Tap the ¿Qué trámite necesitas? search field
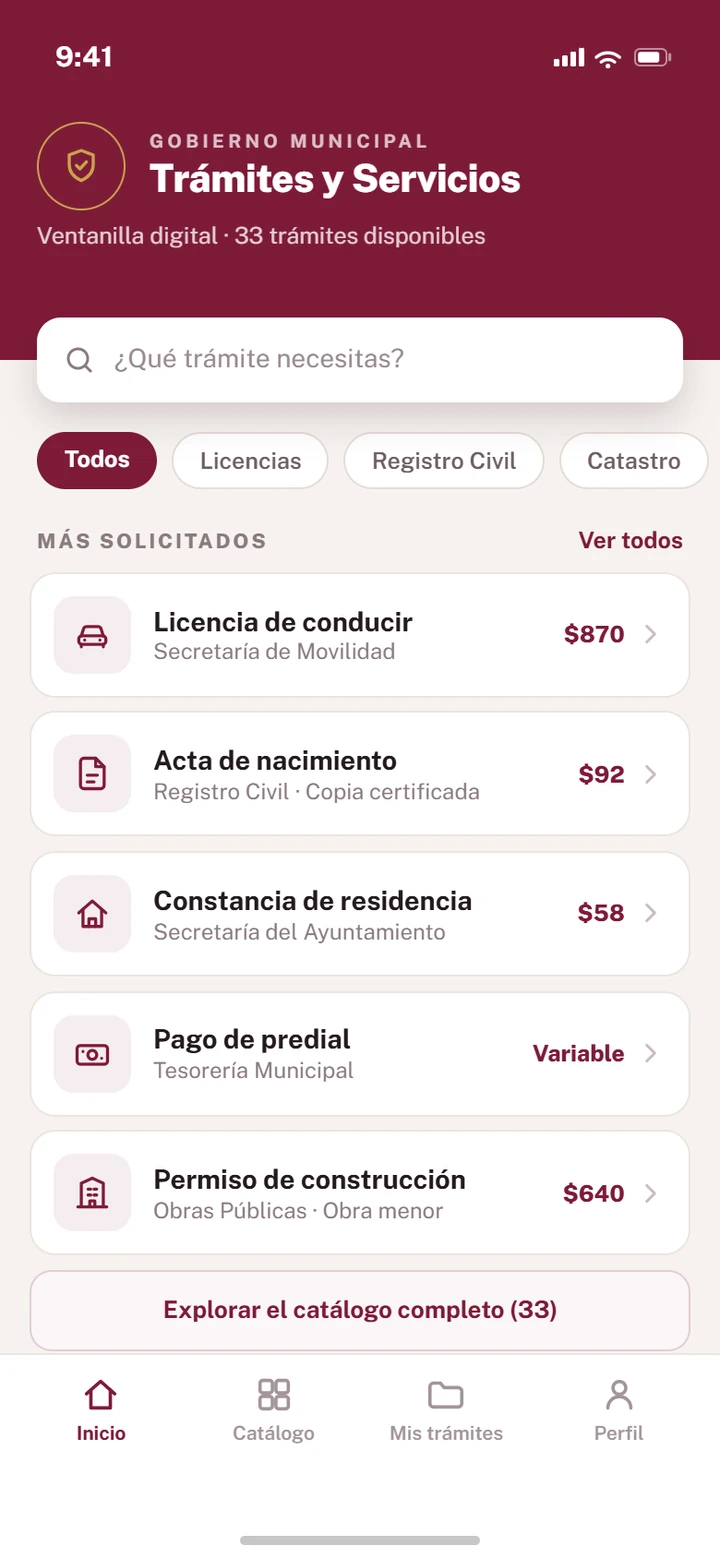 [360, 360]
